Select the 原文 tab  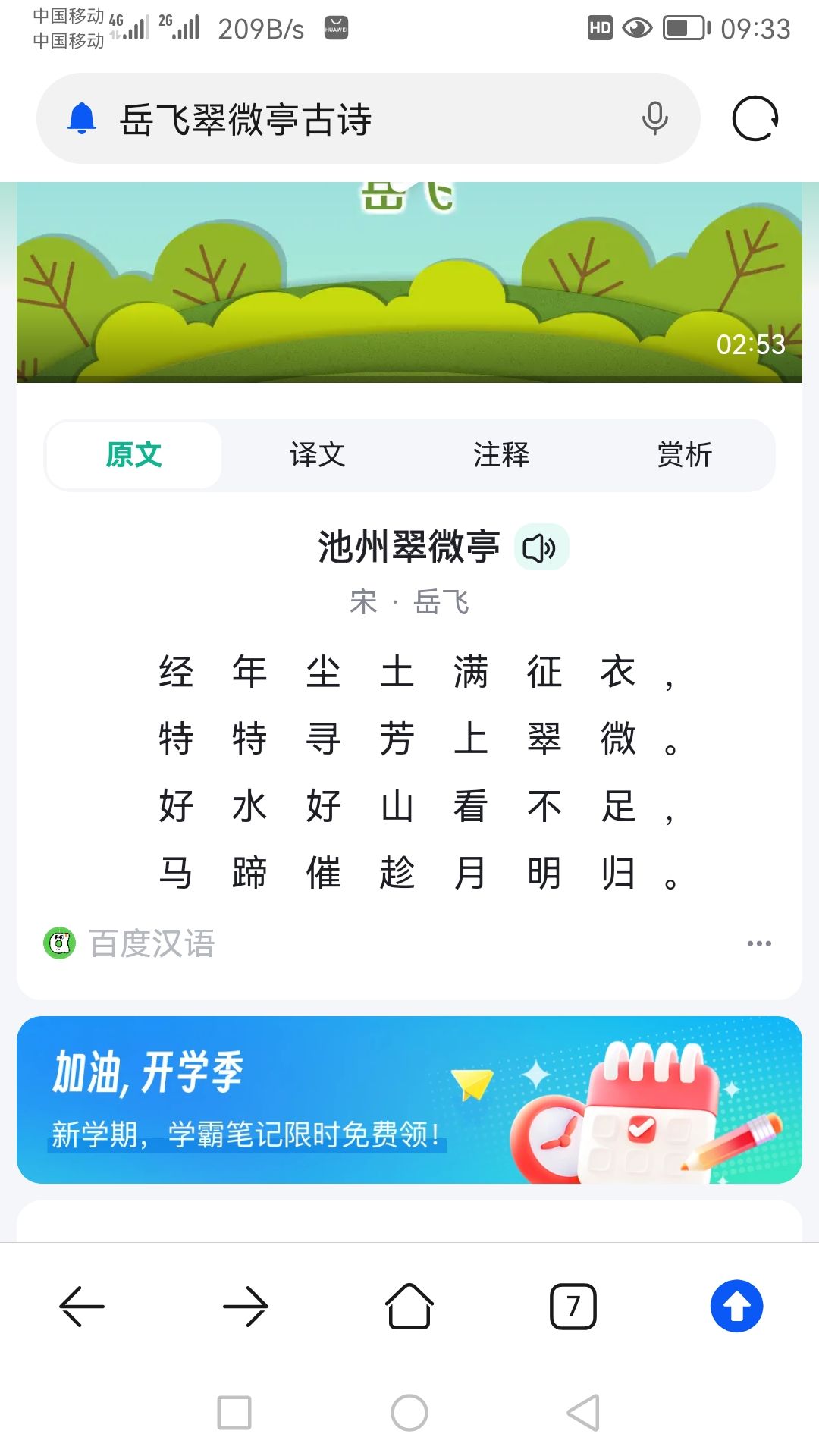pos(134,455)
